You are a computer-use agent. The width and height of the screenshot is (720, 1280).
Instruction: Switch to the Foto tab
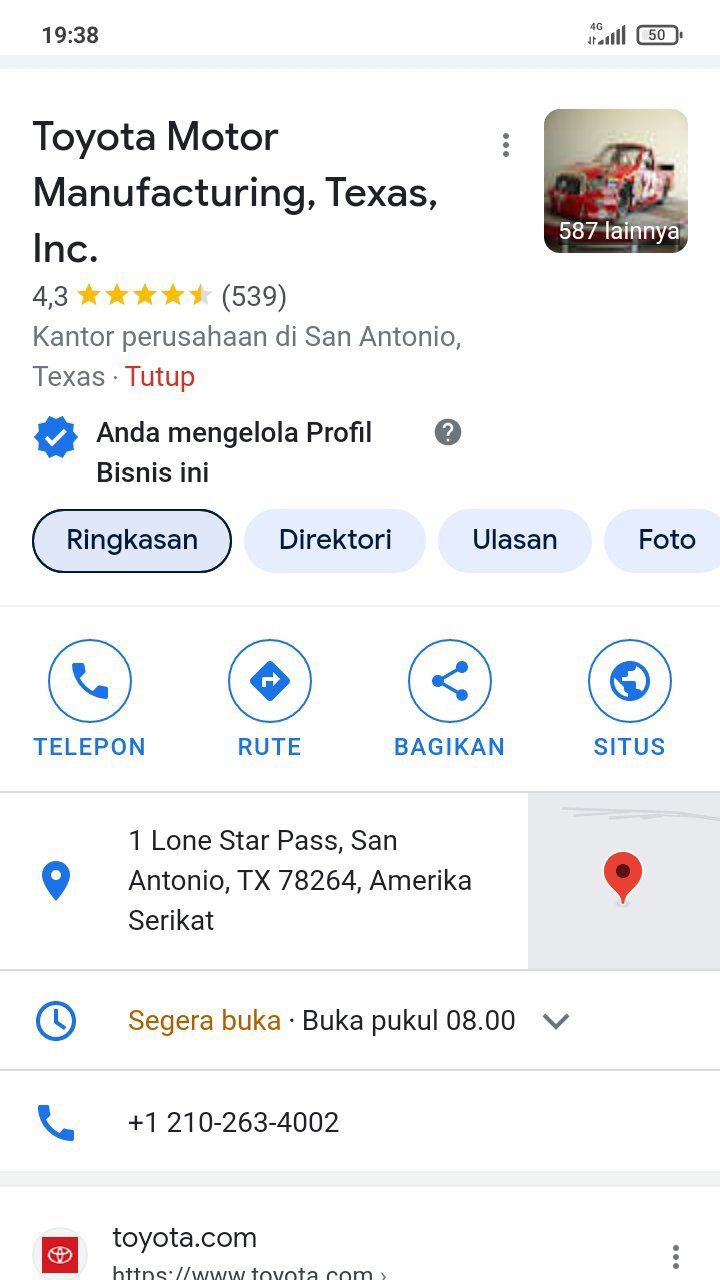pyautogui.click(x=666, y=541)
